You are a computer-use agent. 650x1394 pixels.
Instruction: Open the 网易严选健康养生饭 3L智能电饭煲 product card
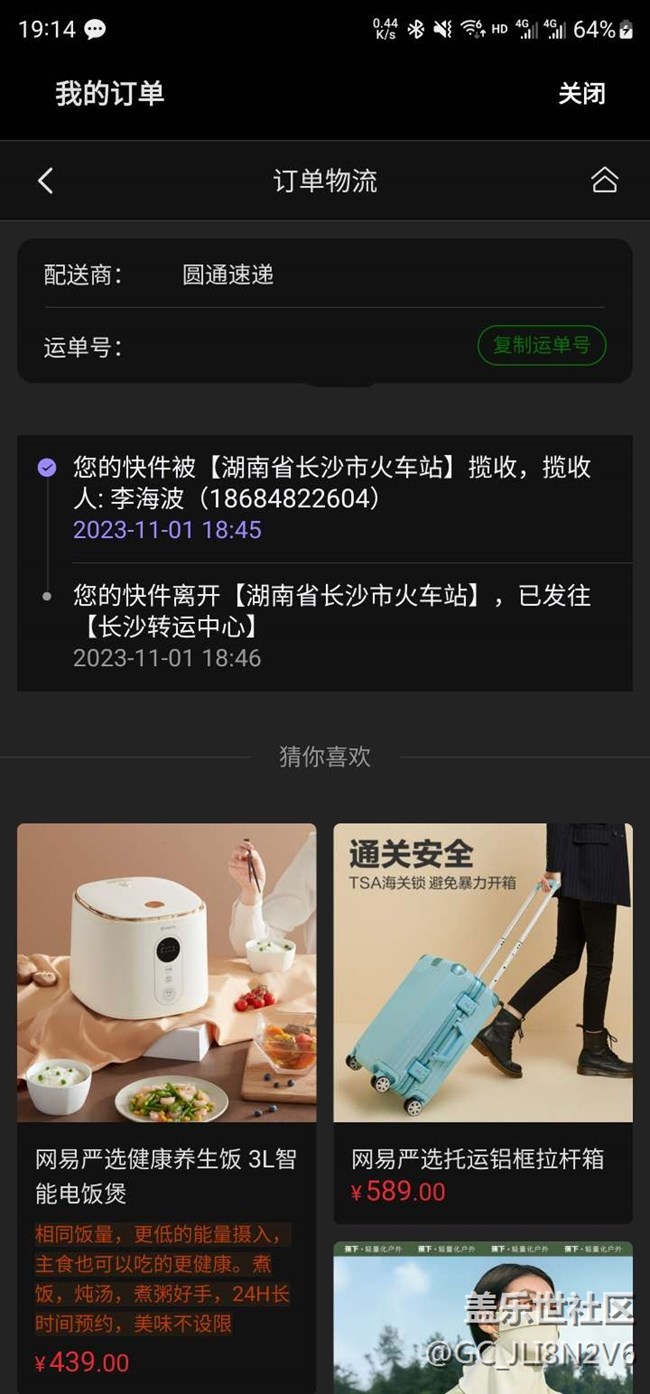(166, 1100)
